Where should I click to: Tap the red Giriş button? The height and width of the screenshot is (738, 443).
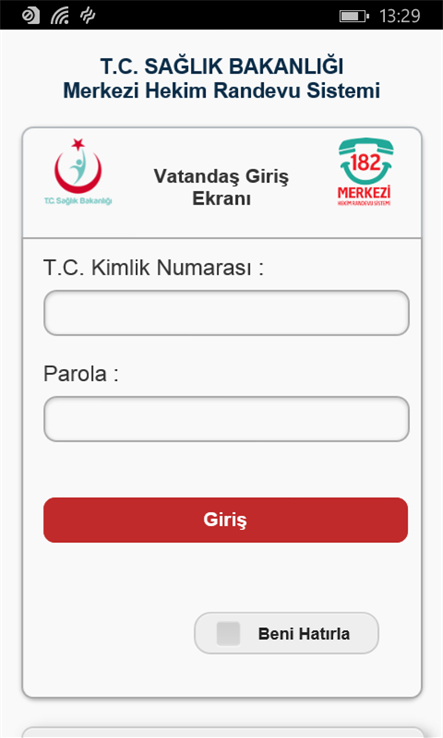click(x=226, y=520)
